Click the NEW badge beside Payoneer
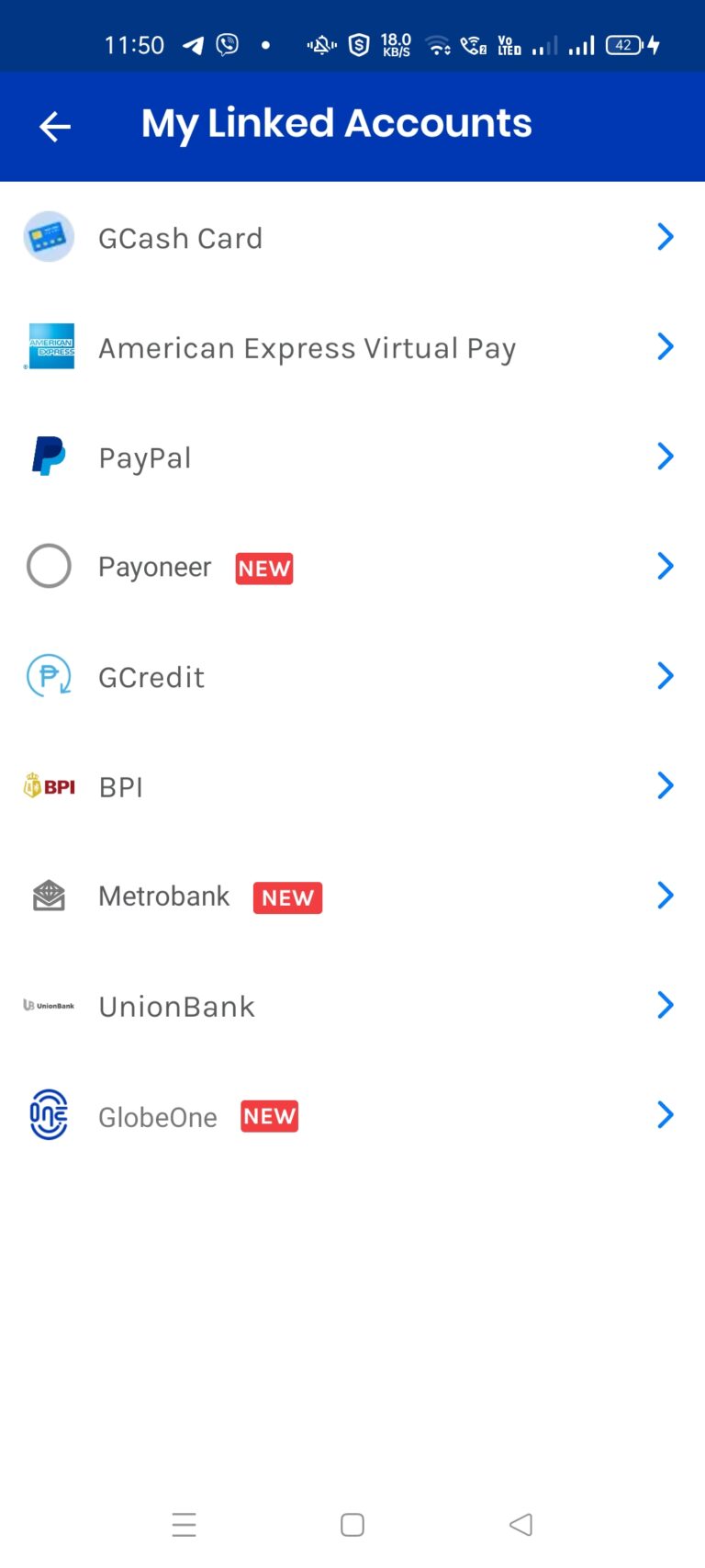 click(x=263, y=569)
